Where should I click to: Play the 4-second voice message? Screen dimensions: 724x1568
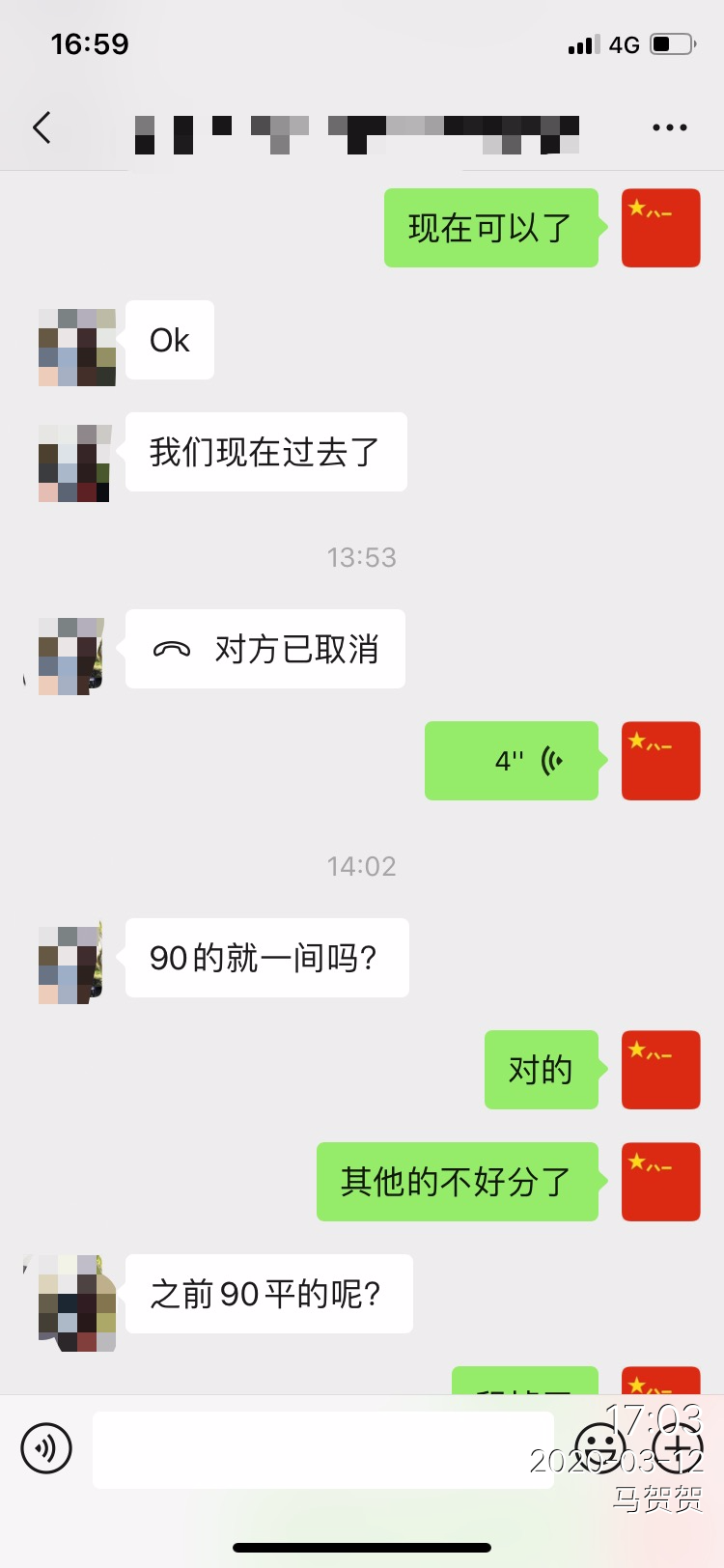[512, 761]
